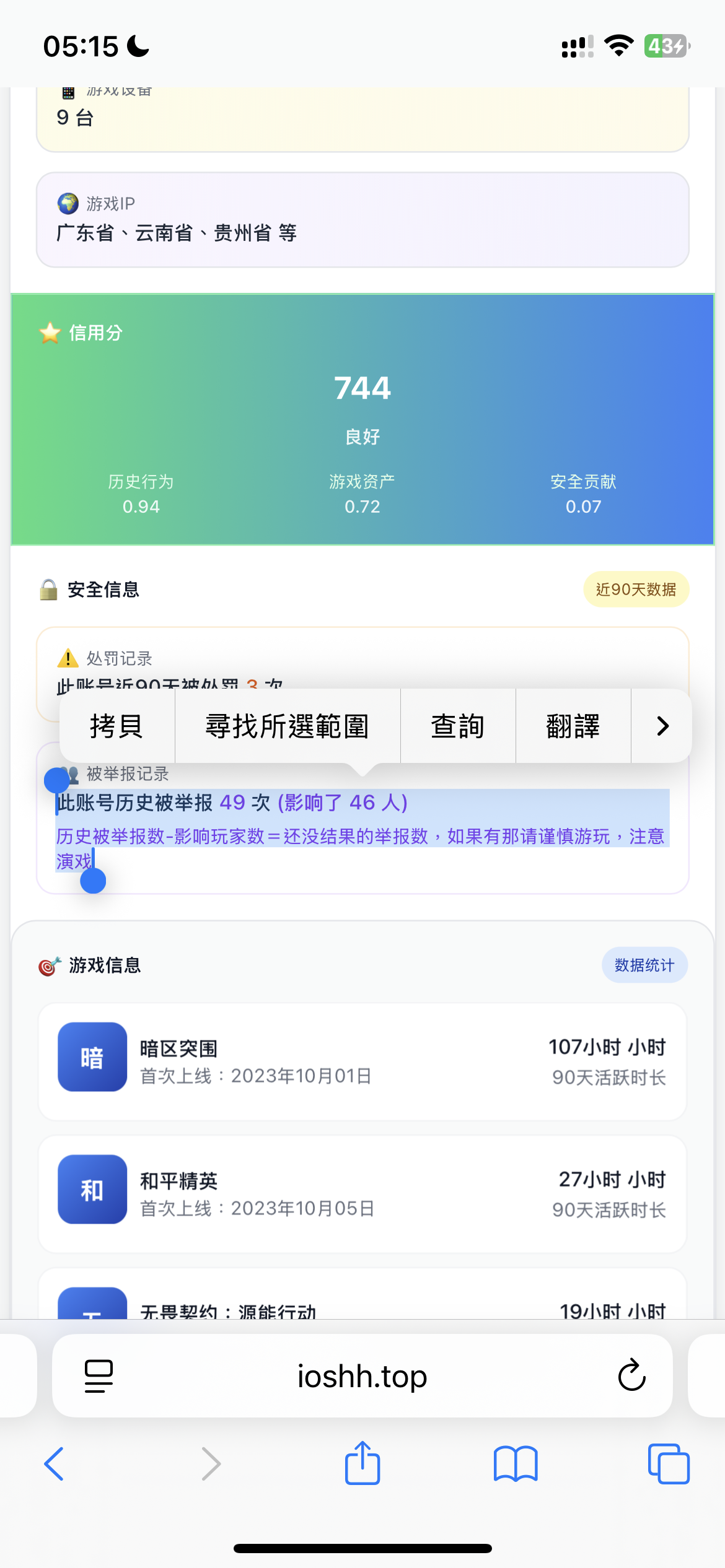
Task: Tap the warning triangle beside 处罚记录
Action: coord(67,658)
